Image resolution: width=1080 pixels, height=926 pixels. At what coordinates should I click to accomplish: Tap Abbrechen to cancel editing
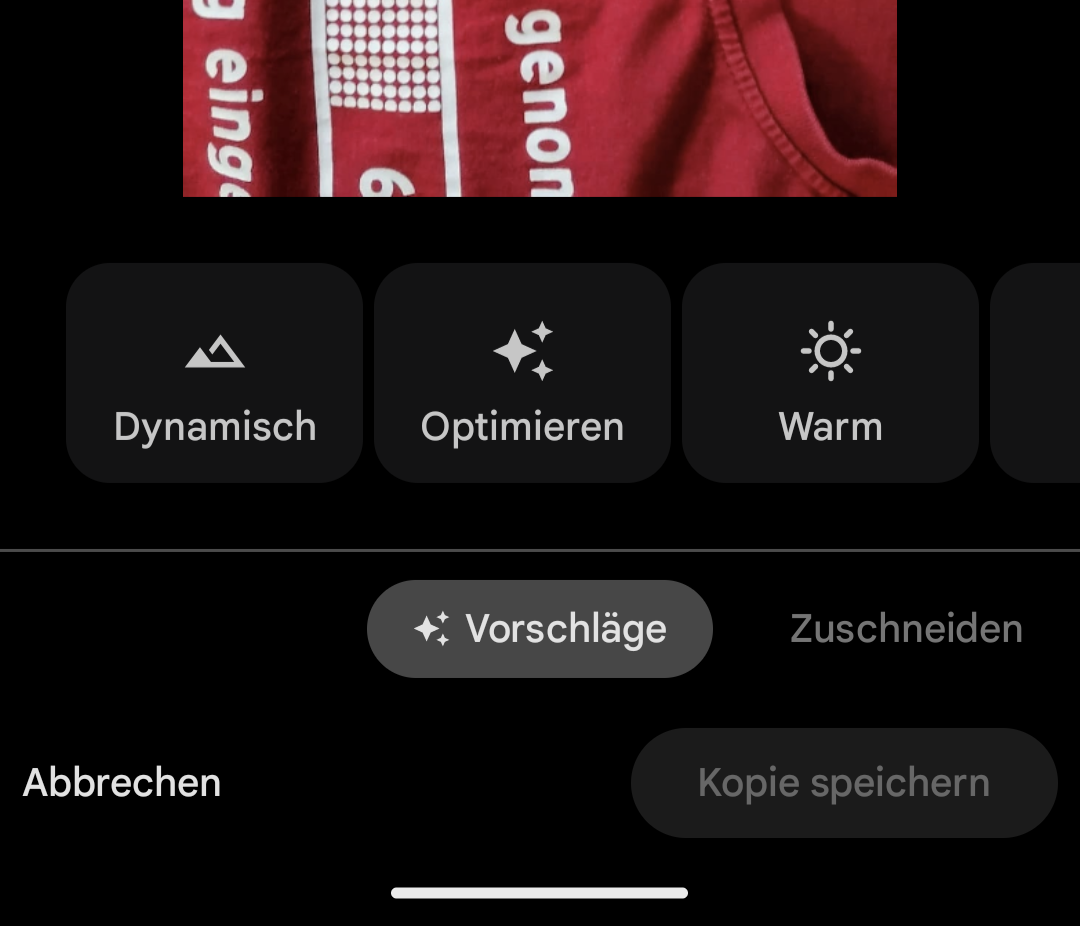tap(122, 783)
